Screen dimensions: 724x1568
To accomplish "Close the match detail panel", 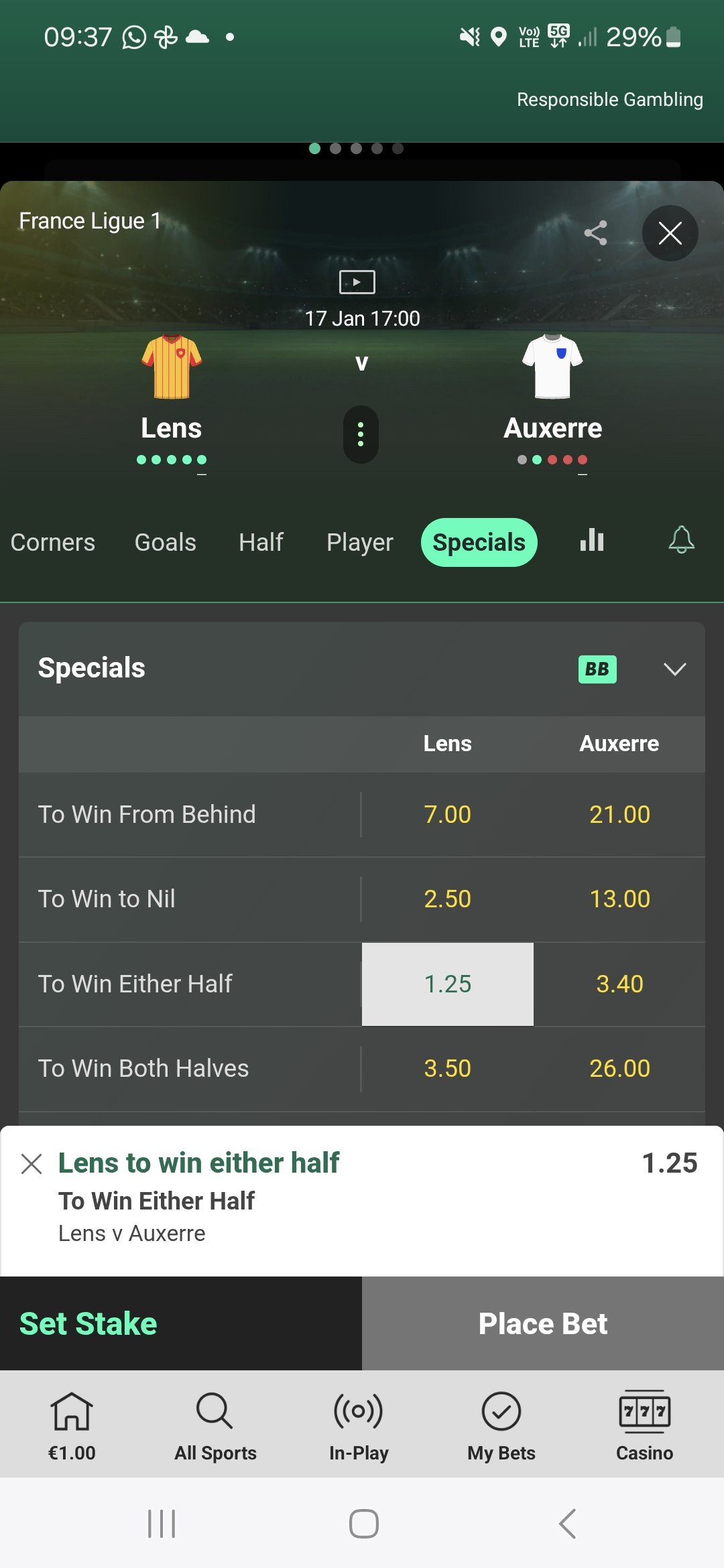I will 670,233.
